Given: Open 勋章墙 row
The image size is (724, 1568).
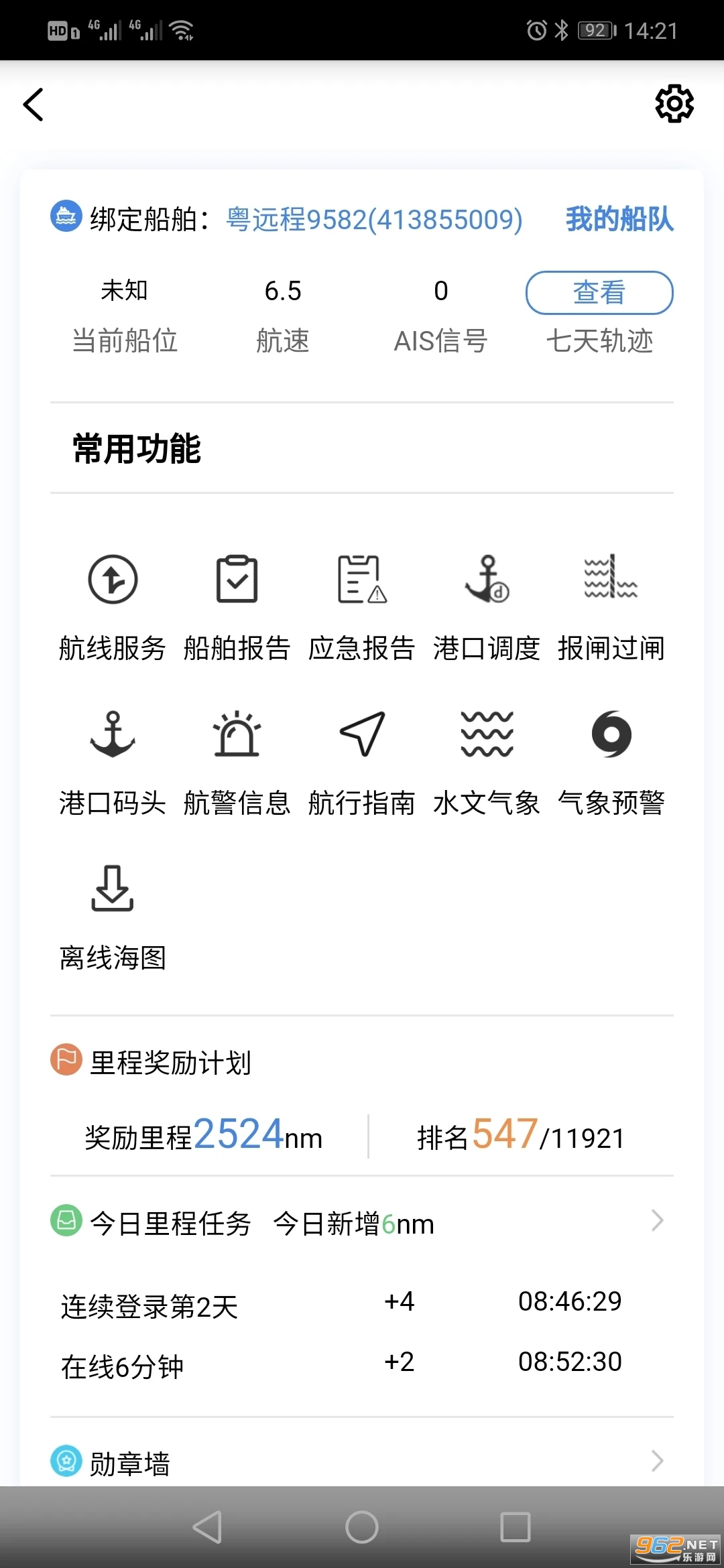Looking at the screenshot, I should (x=362, y=1462).
